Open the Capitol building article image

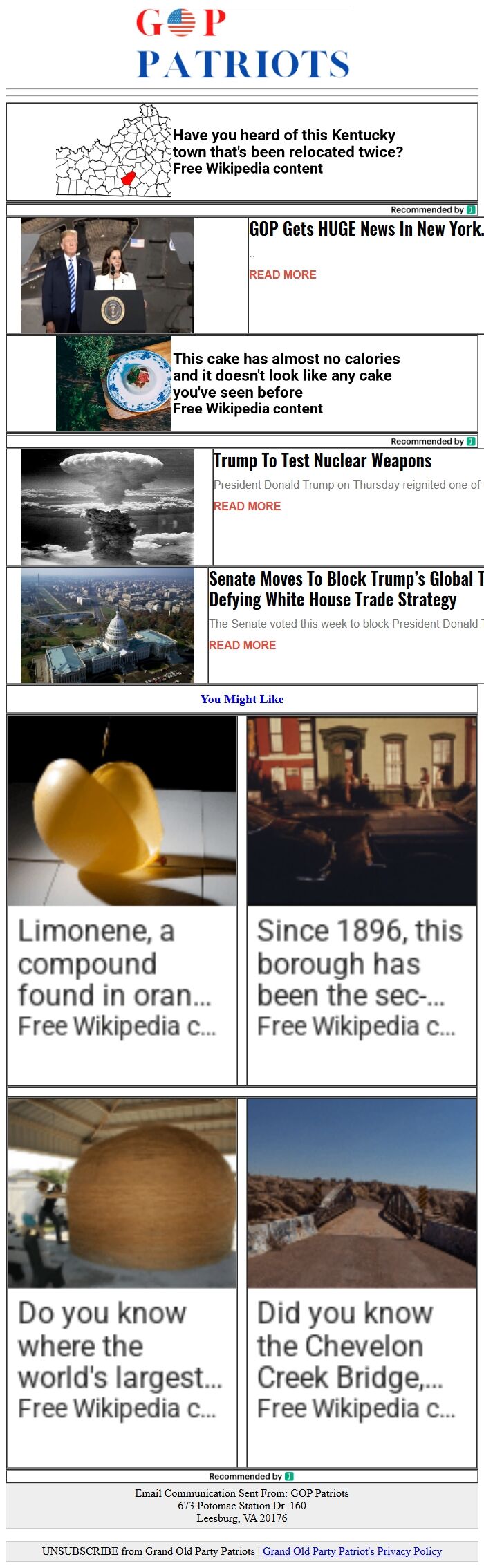107,625
